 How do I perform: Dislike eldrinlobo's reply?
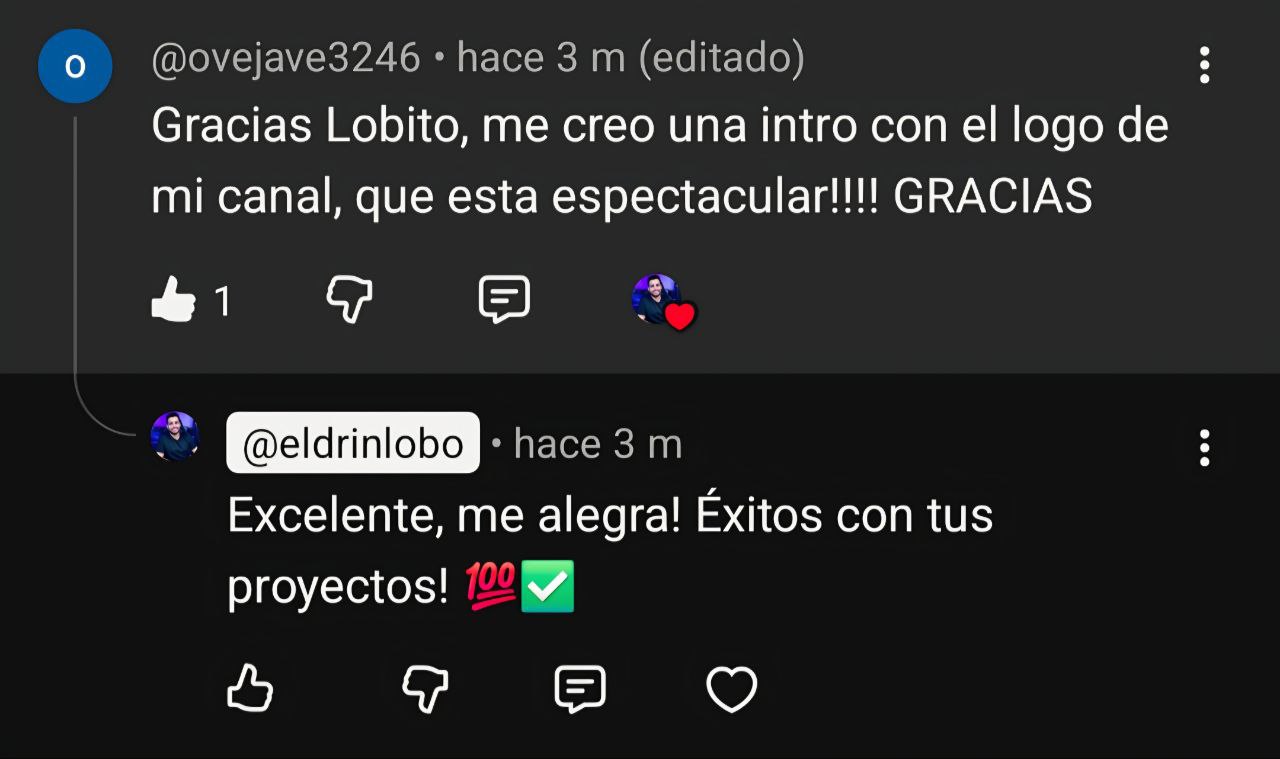click(426, 689)
